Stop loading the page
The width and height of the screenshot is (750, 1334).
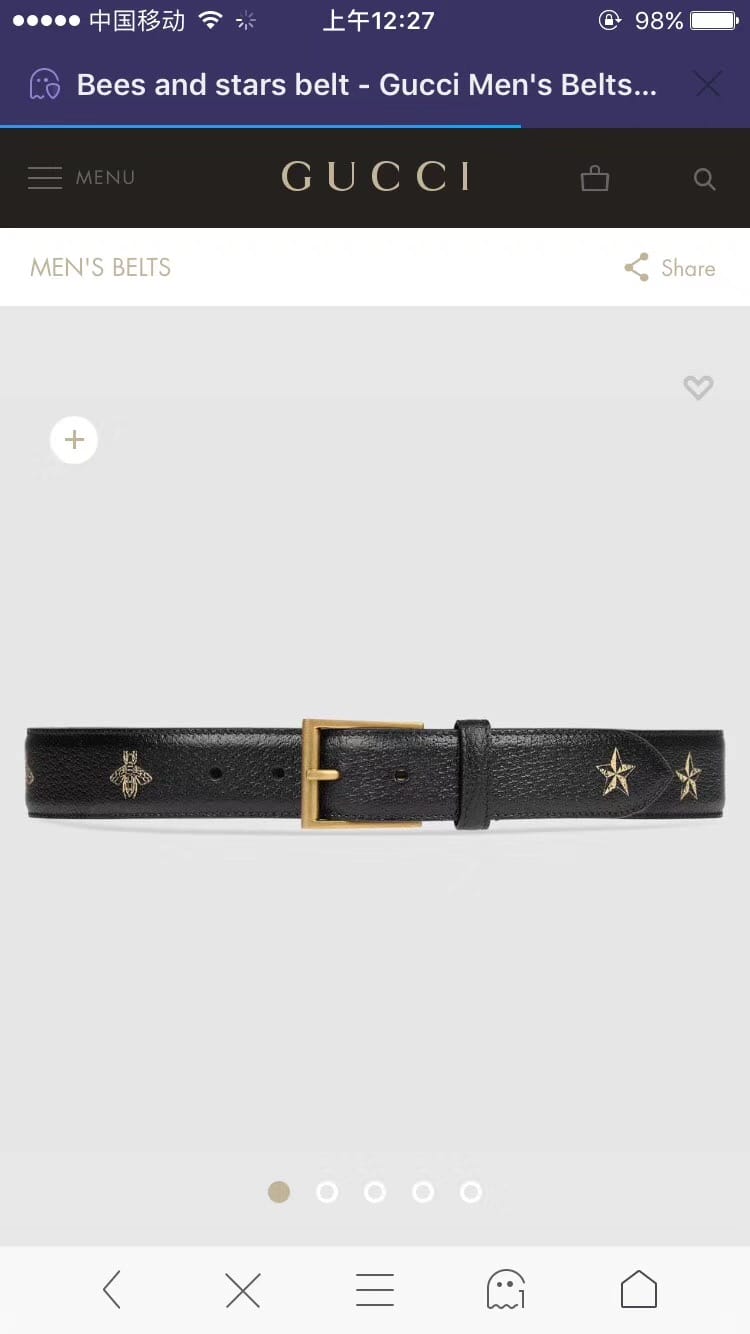243,1290
